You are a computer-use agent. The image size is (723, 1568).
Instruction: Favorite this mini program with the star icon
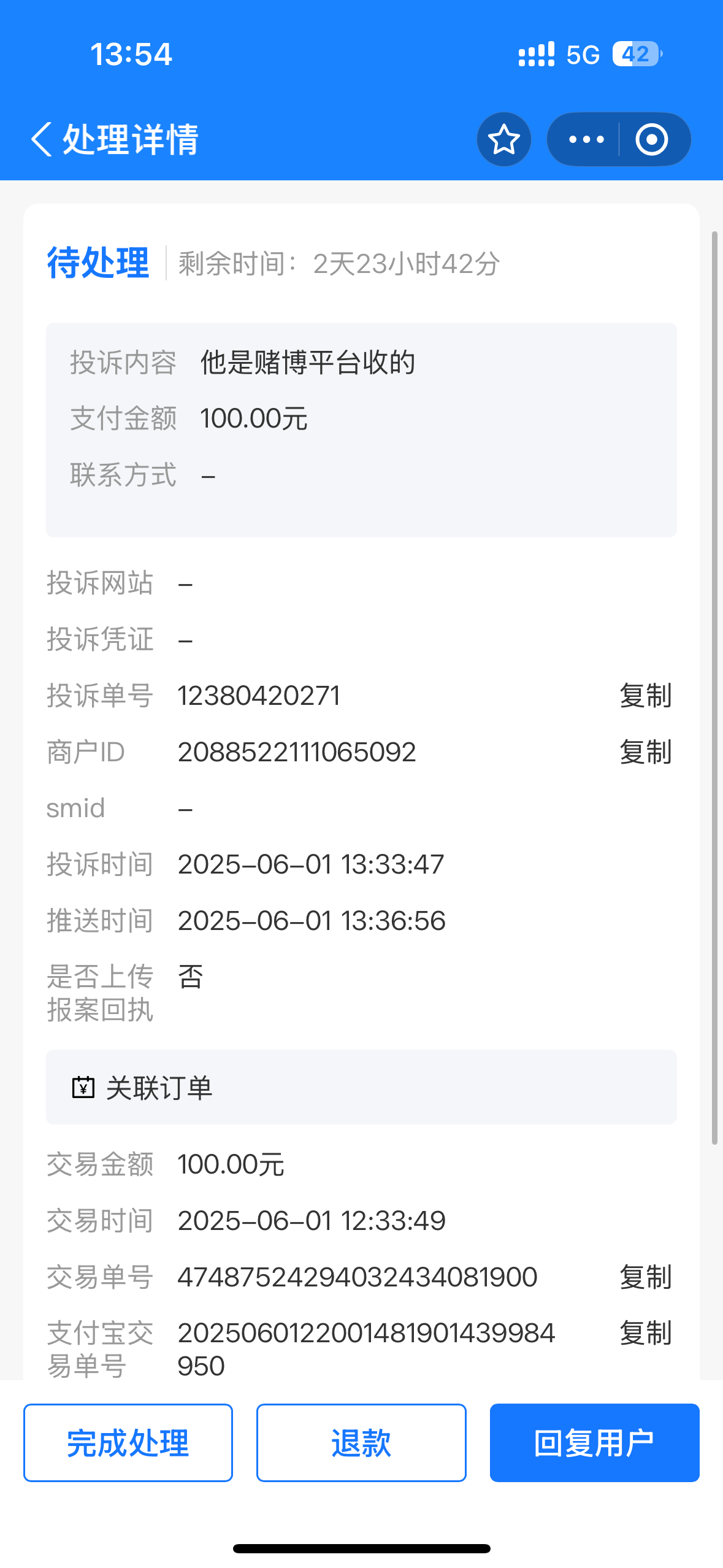pos(504,139)
